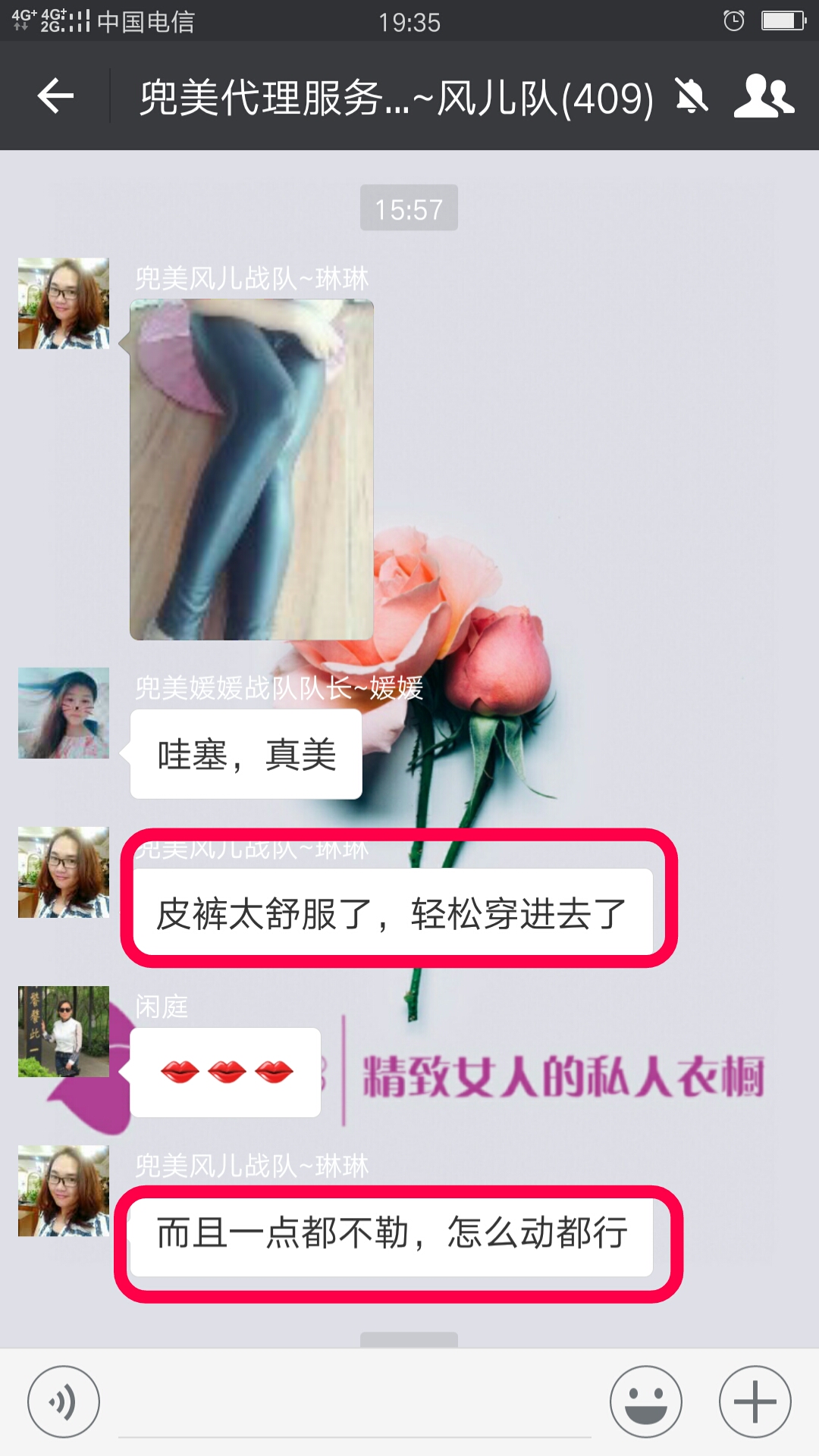Screen dimensions: 819x1456
Task: Open group members and chat info
Action: pyautogui.click(x=764, y=96)
